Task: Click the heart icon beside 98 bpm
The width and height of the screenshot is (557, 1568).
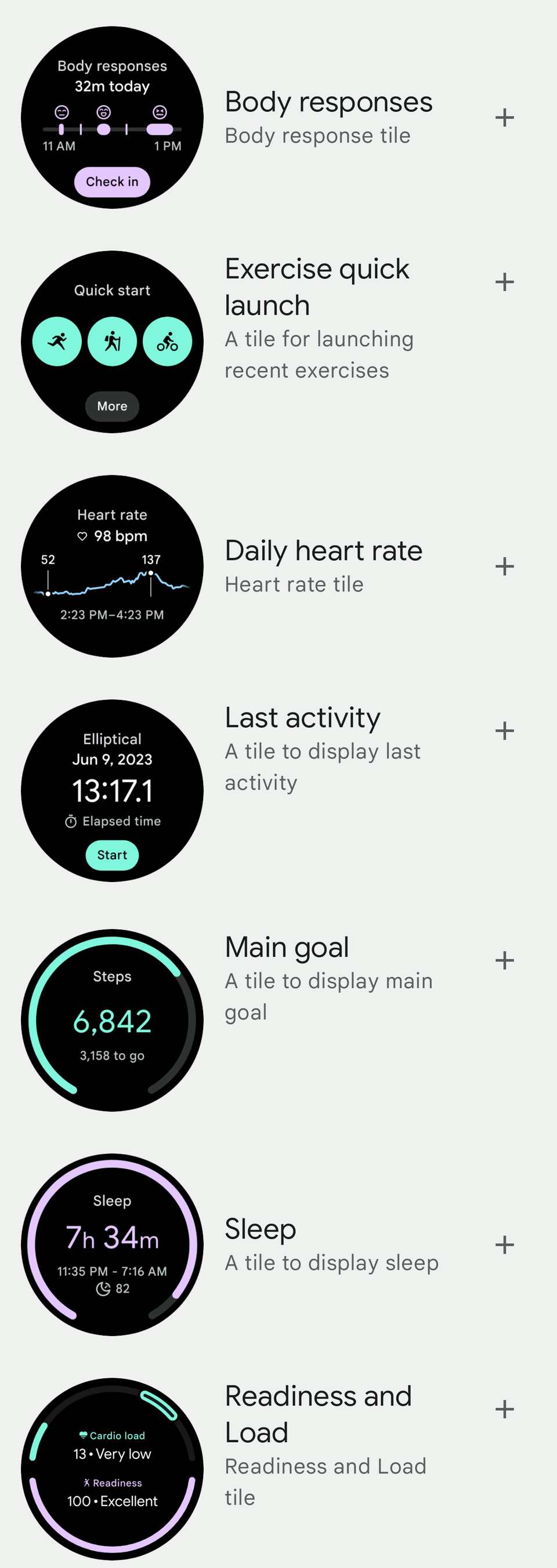Action: click(x=82, y=536)
